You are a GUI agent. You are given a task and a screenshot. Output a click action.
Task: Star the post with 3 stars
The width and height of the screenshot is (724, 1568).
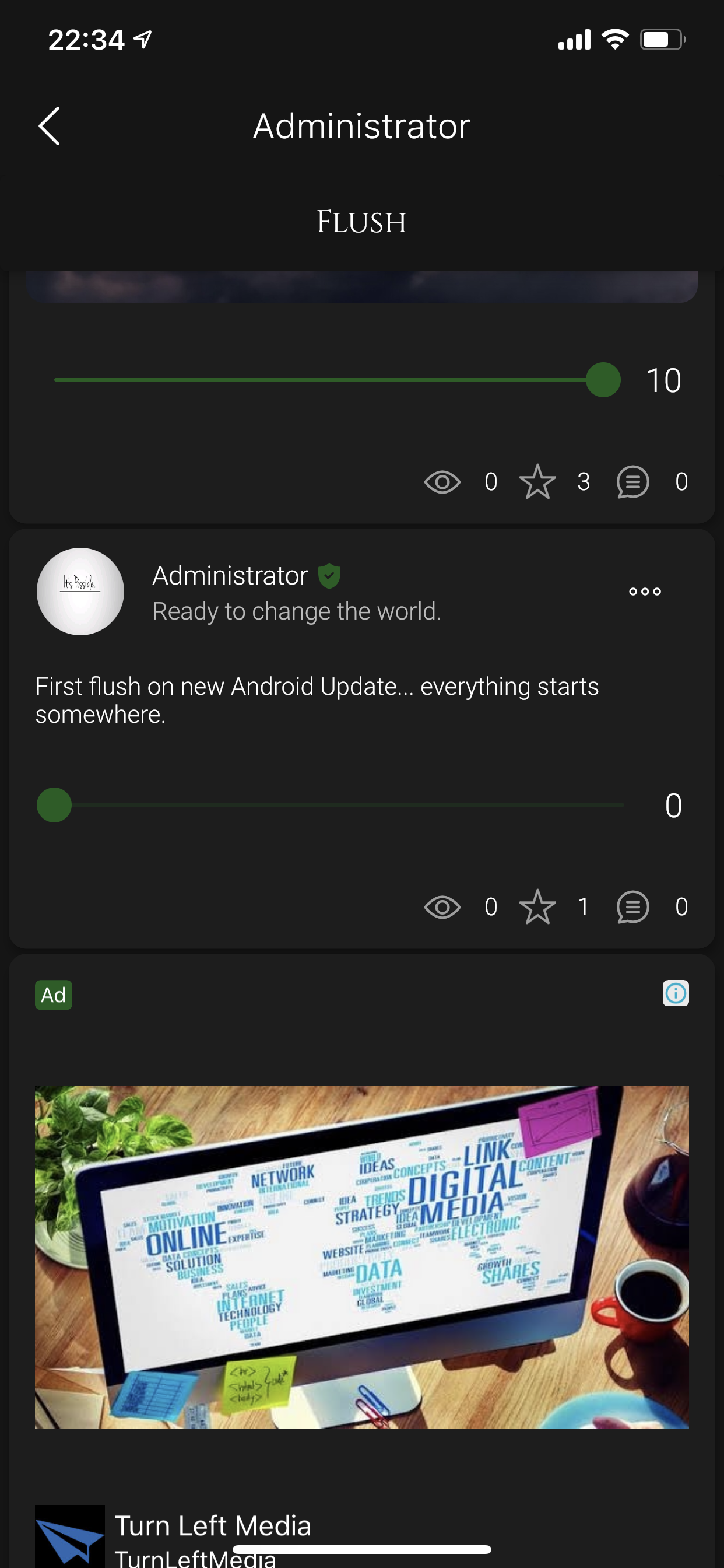tap(537, 481)
